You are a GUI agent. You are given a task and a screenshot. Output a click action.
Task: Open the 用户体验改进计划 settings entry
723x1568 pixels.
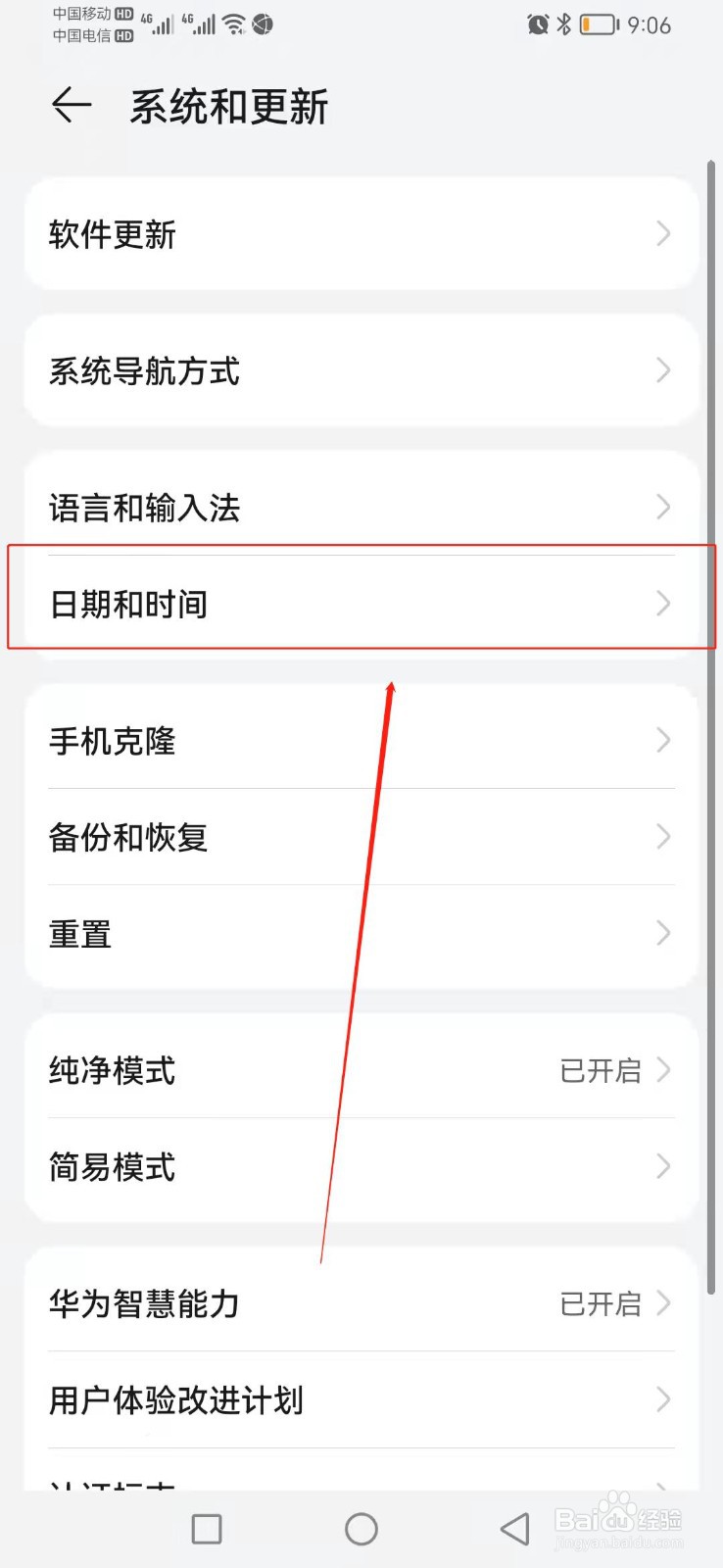pyautogui.click(x=361, y=1401)
